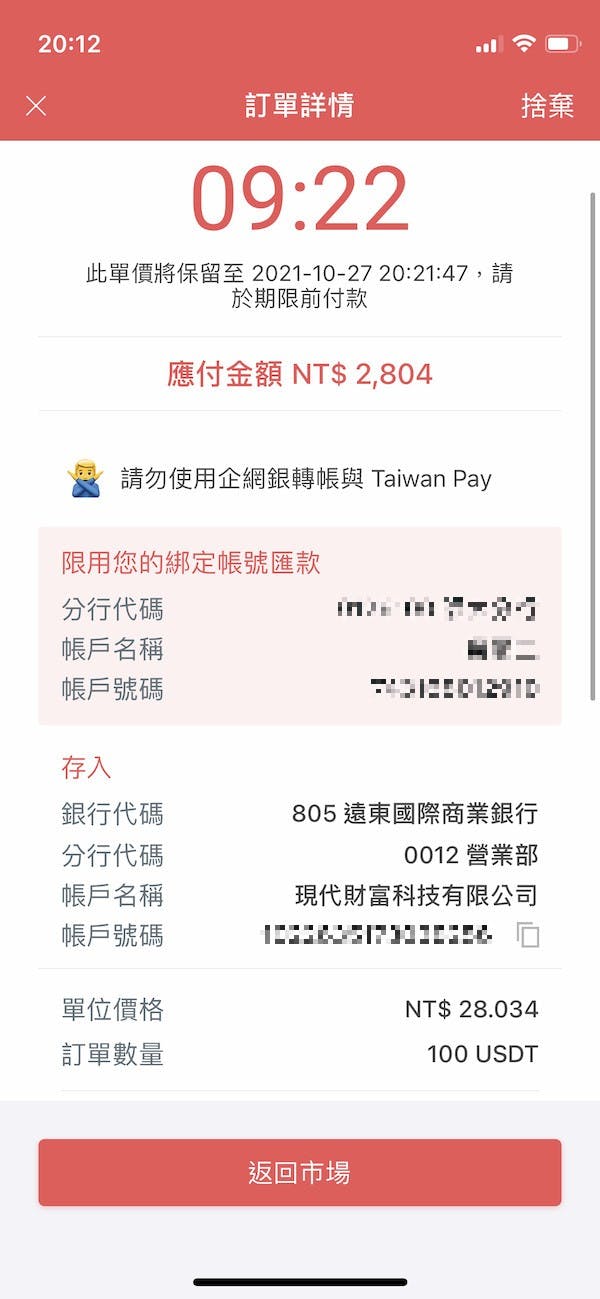Tap the 返回市場 button

[300, 1172]
